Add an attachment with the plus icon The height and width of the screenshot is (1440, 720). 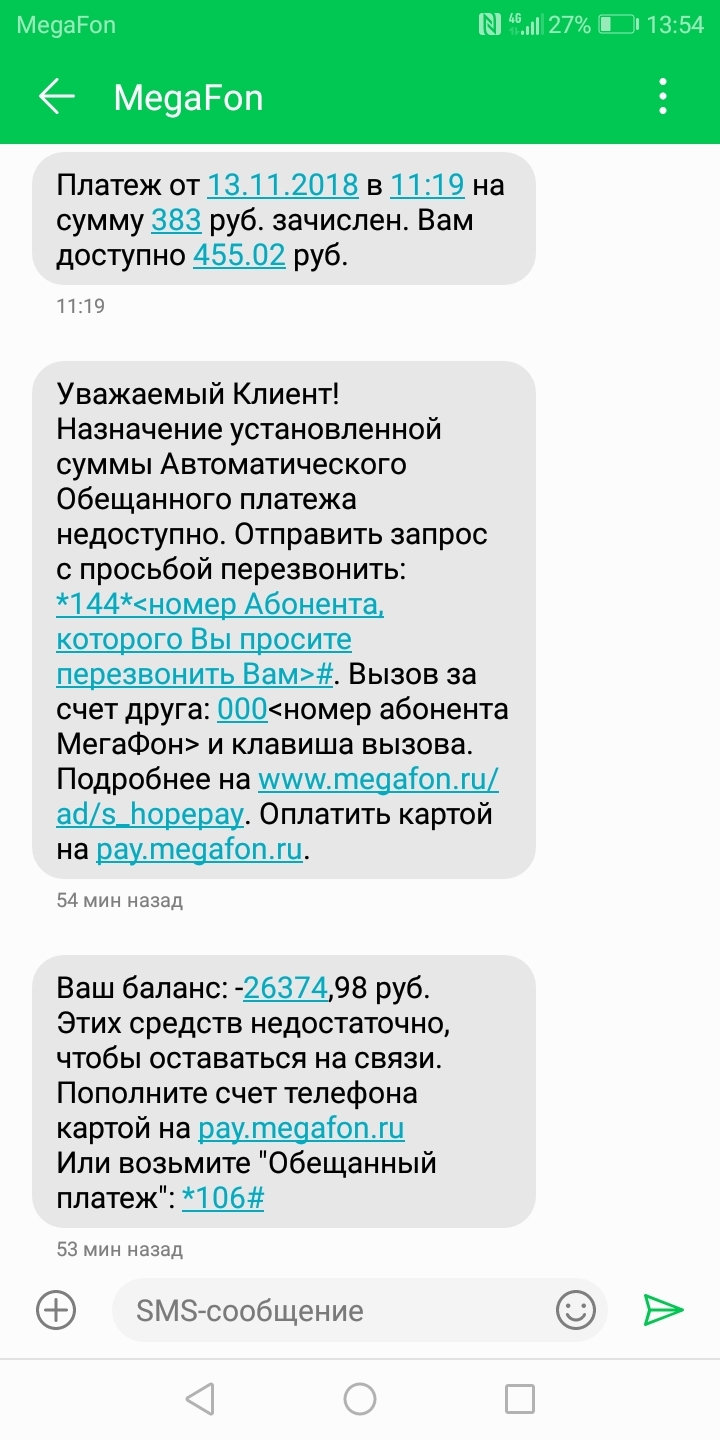[x=56, y=1309]
